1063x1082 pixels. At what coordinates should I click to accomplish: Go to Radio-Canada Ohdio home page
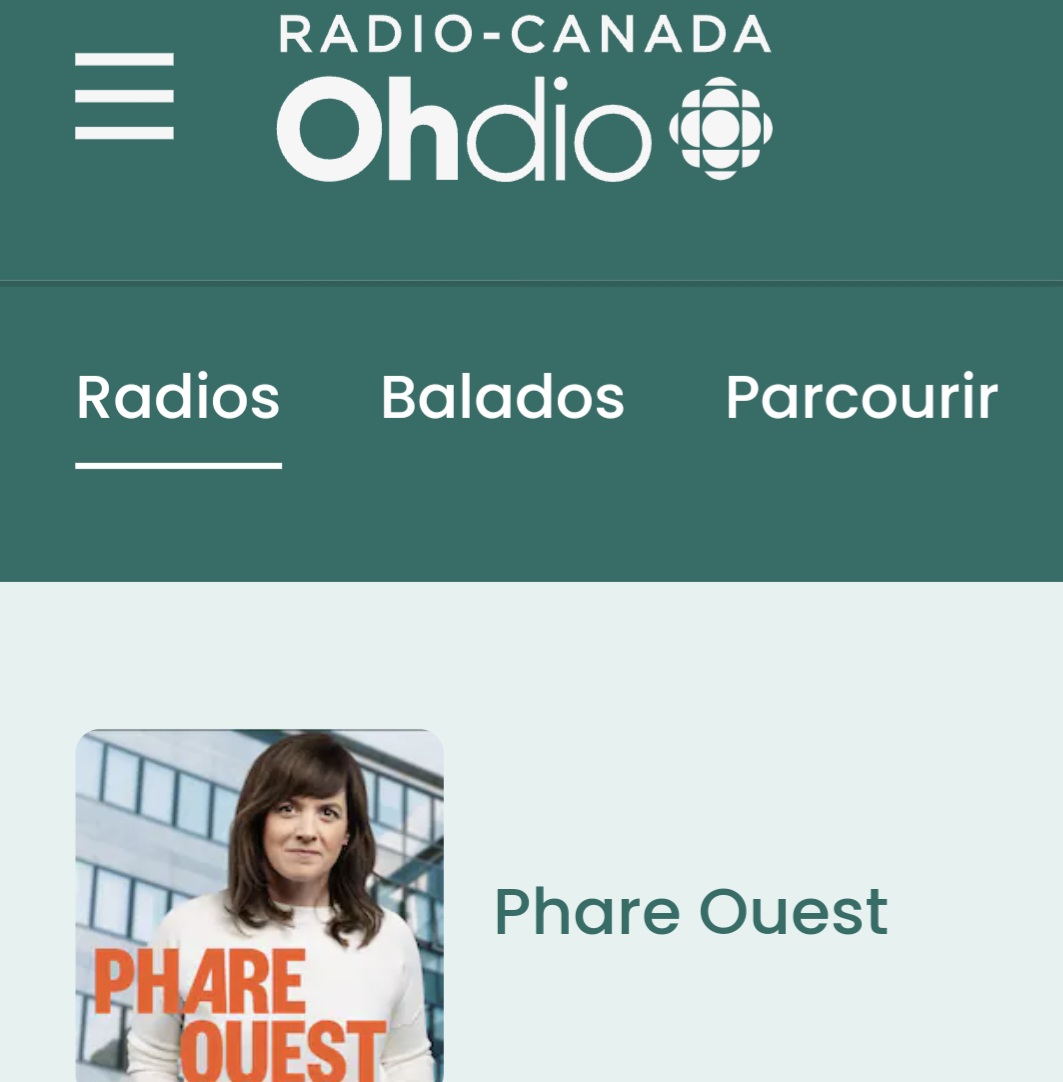(524, 98)
